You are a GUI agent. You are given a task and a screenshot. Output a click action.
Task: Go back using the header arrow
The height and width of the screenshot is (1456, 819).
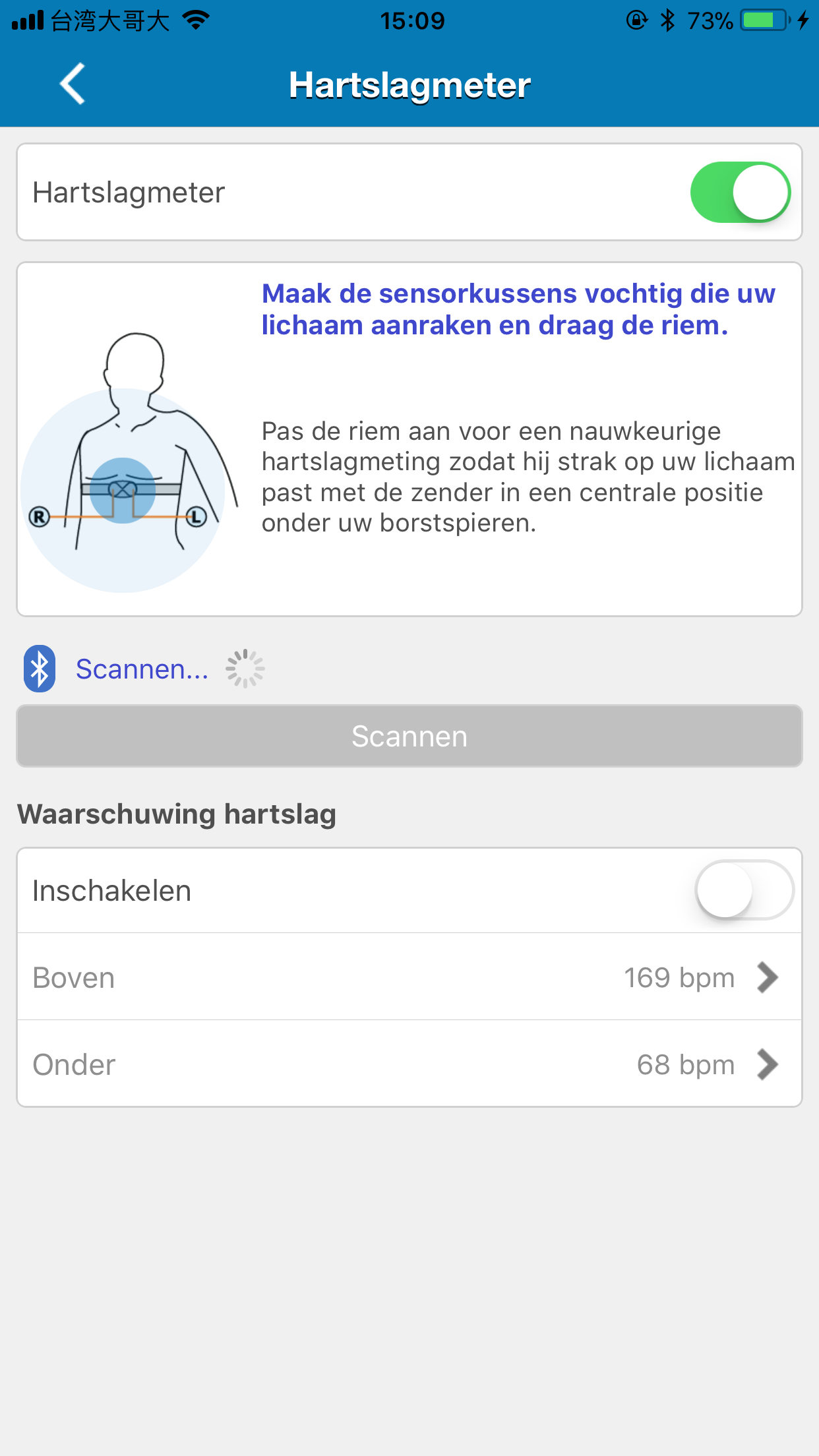click(73, 84)
